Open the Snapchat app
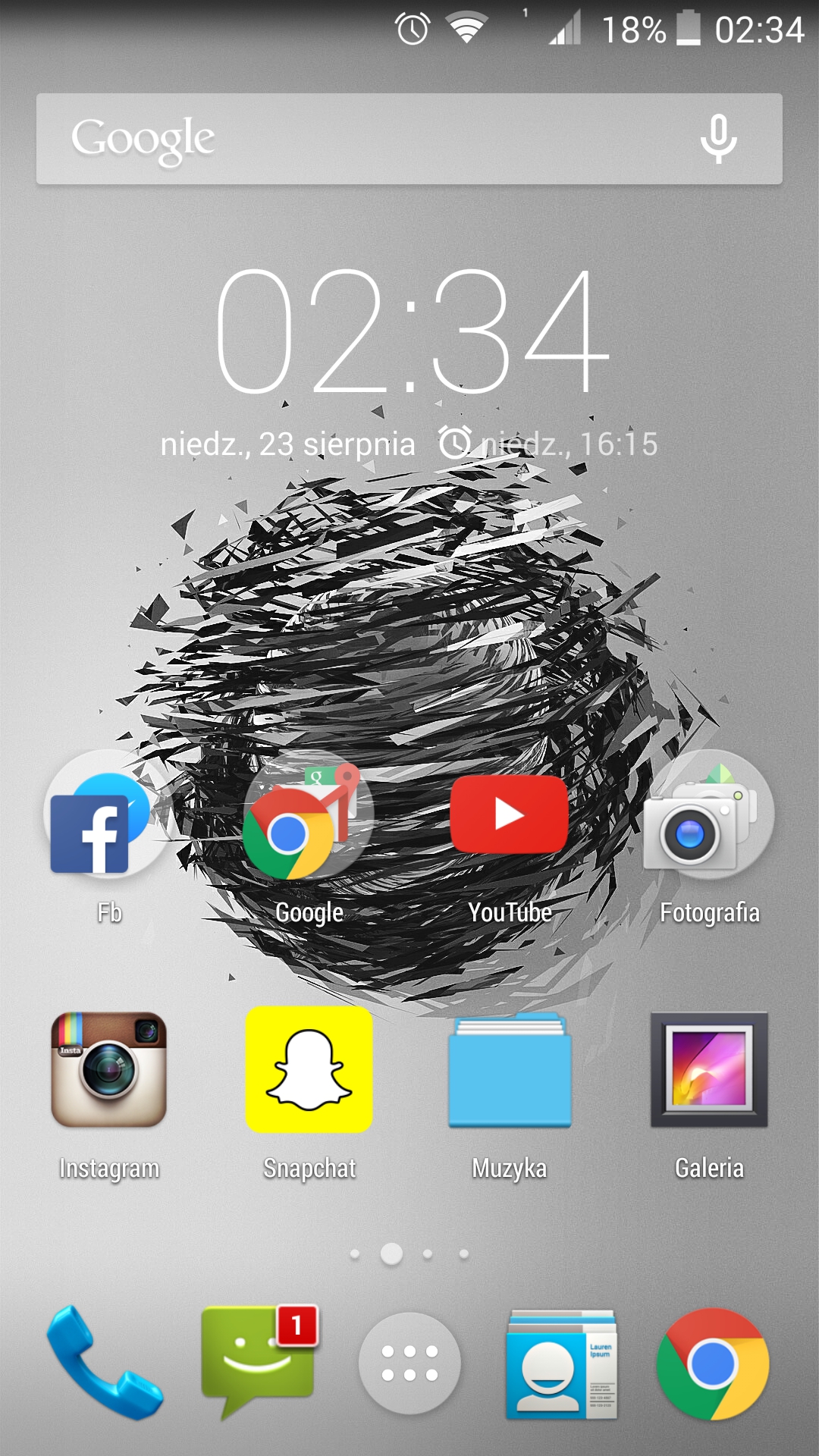Image resolution: width=819 pixels, height=1456 pixels. pos(309,1070)
